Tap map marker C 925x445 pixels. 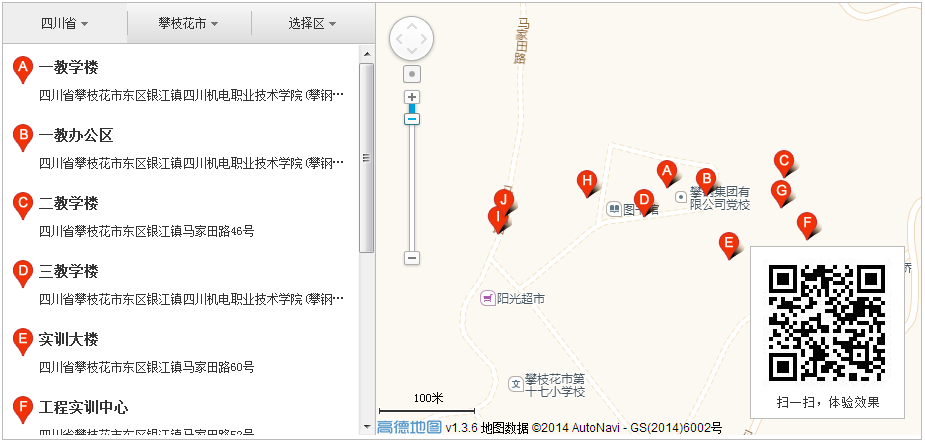tap(784, 160)
